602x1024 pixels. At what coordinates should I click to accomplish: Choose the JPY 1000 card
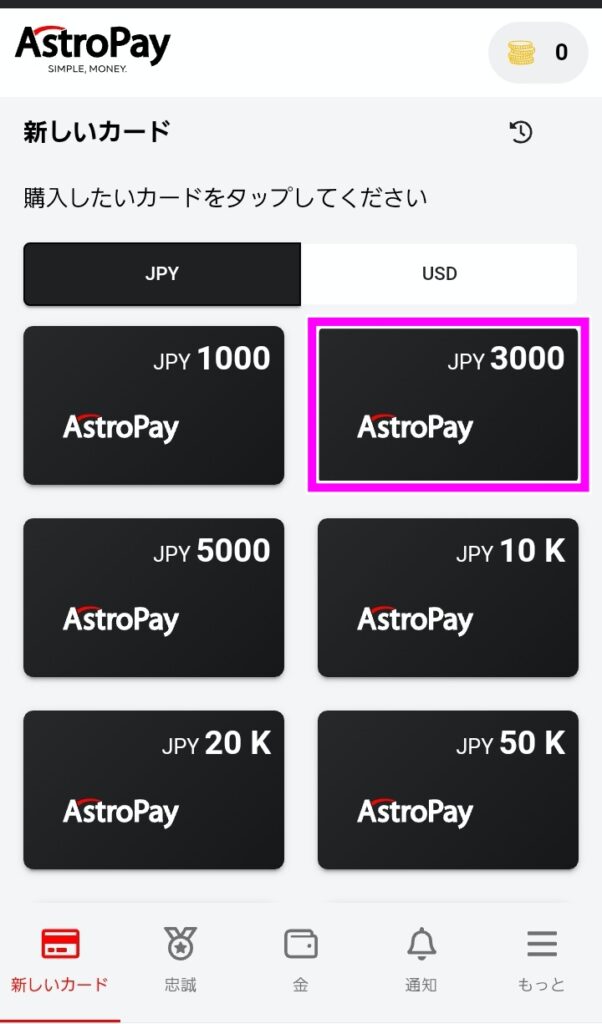pyautogui.click(x=154, y=405)
